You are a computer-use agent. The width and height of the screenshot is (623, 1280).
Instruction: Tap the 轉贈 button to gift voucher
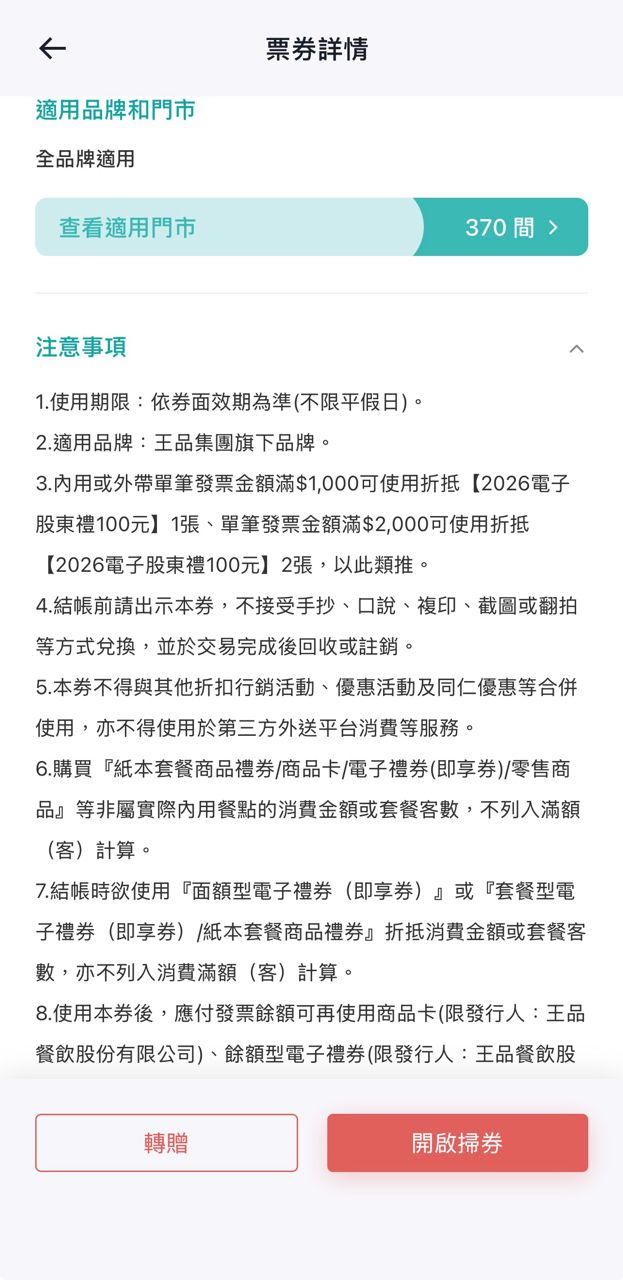[x=166, y=1143]
